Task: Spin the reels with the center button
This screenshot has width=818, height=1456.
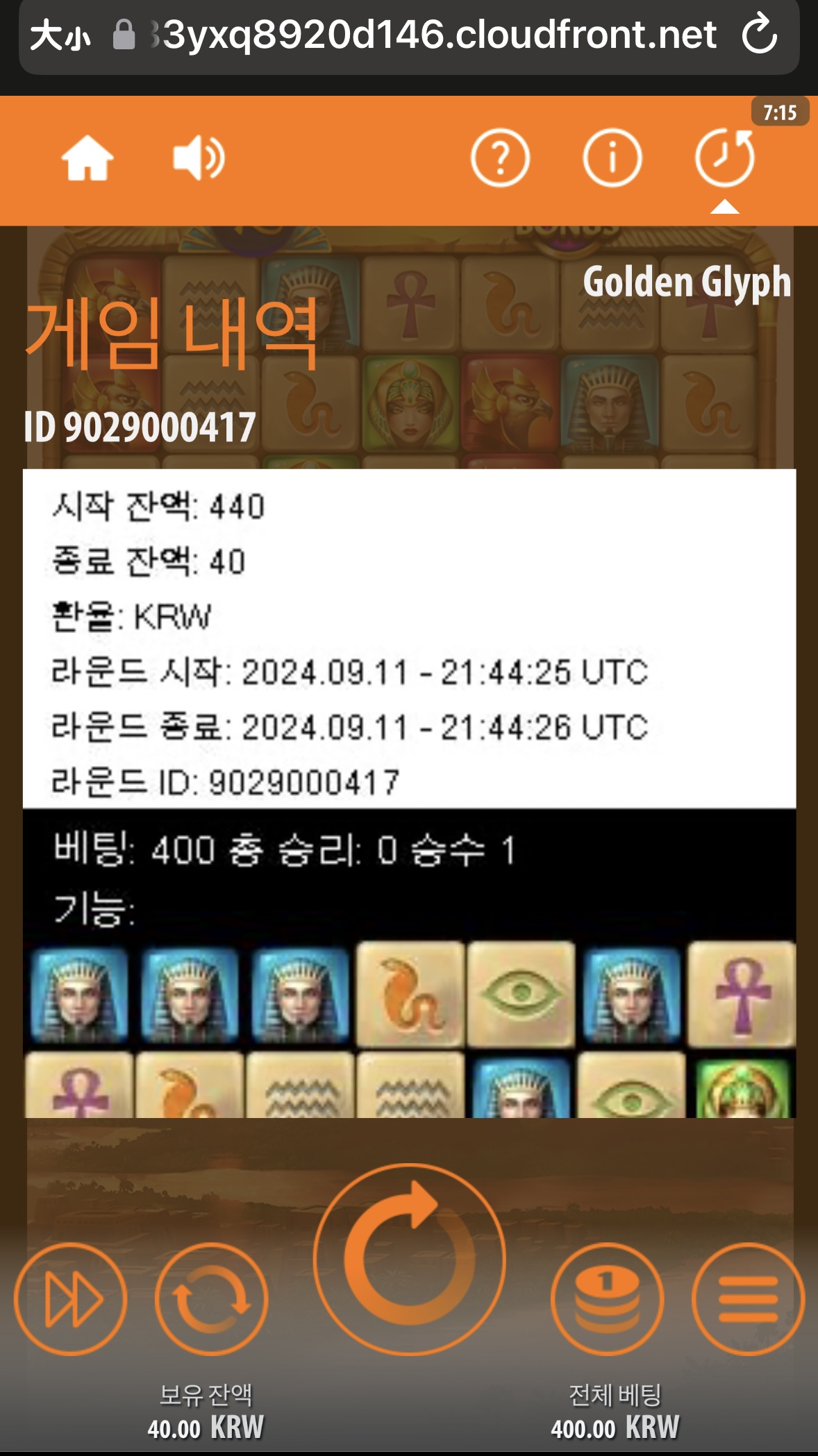Action: tap(409, 1259)
